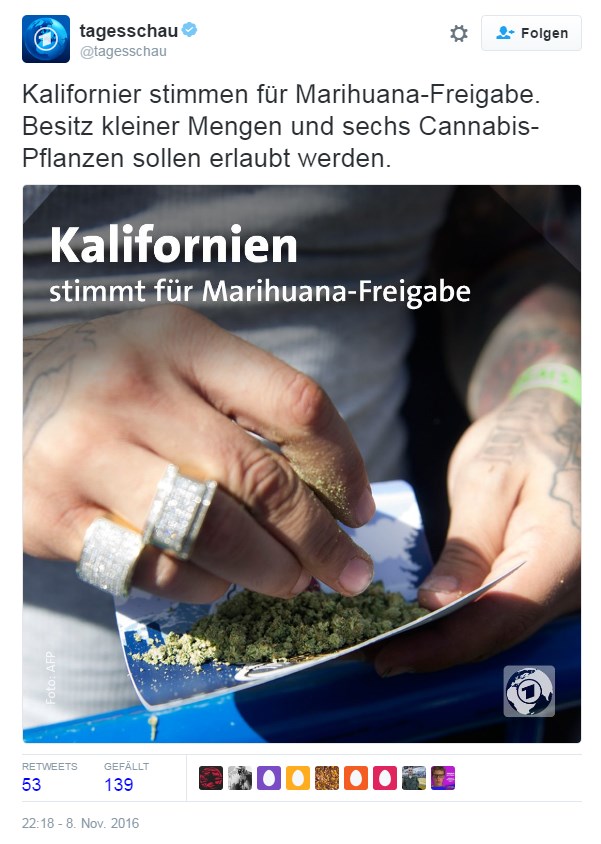This screenshot has width=601, height=844.
Task: Open the gear settings menu
Action: point(459,33)
